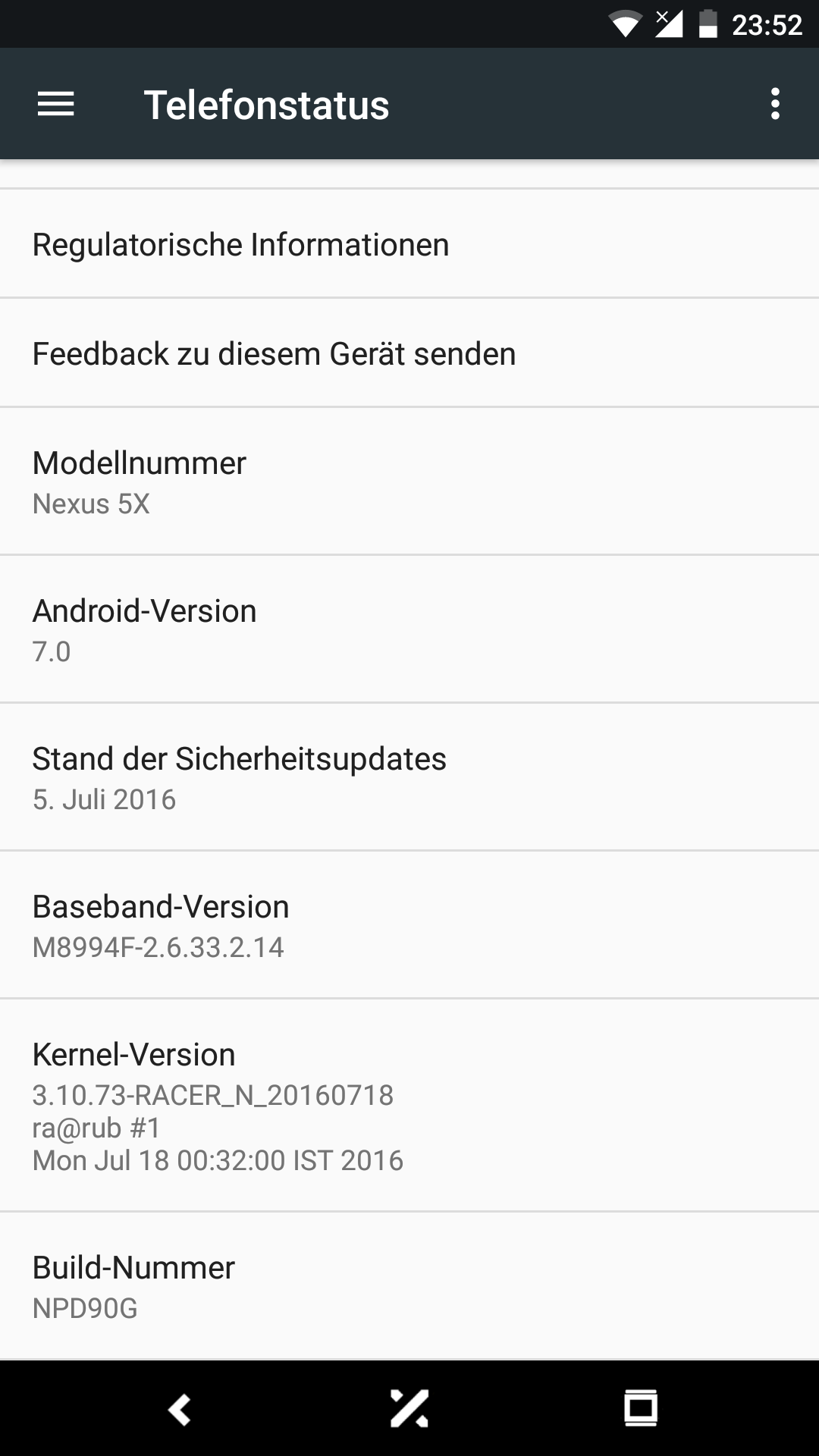This screenshot has width=819, height=1456.
Task: Tap the Baseband-Version row
Action: point(409,925)
